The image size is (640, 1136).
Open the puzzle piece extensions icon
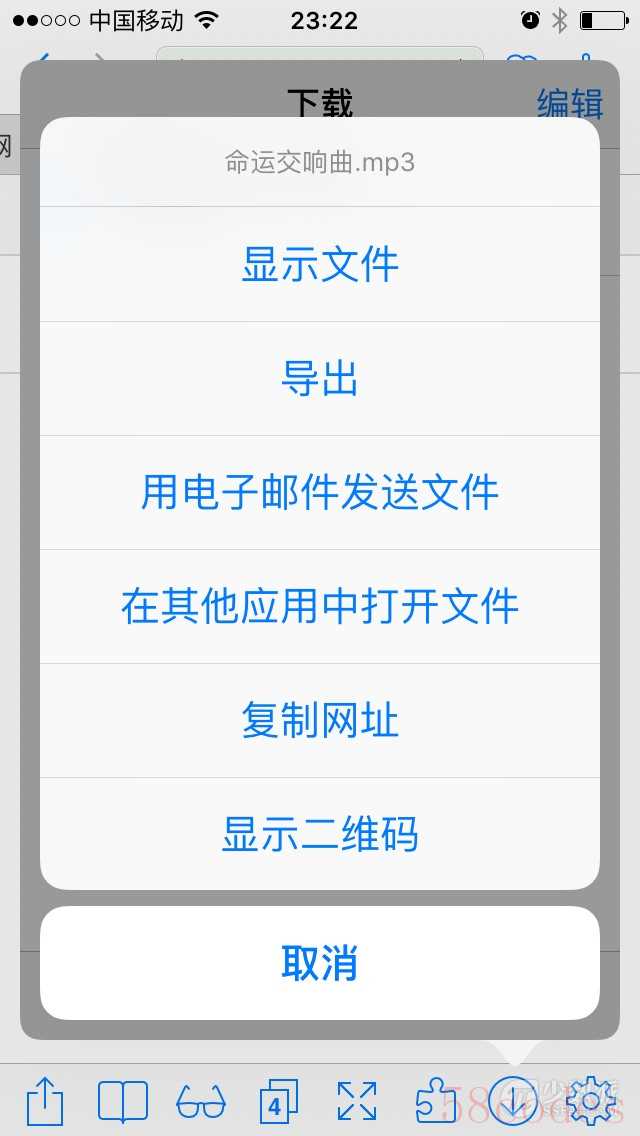(x=436, y=1101)
